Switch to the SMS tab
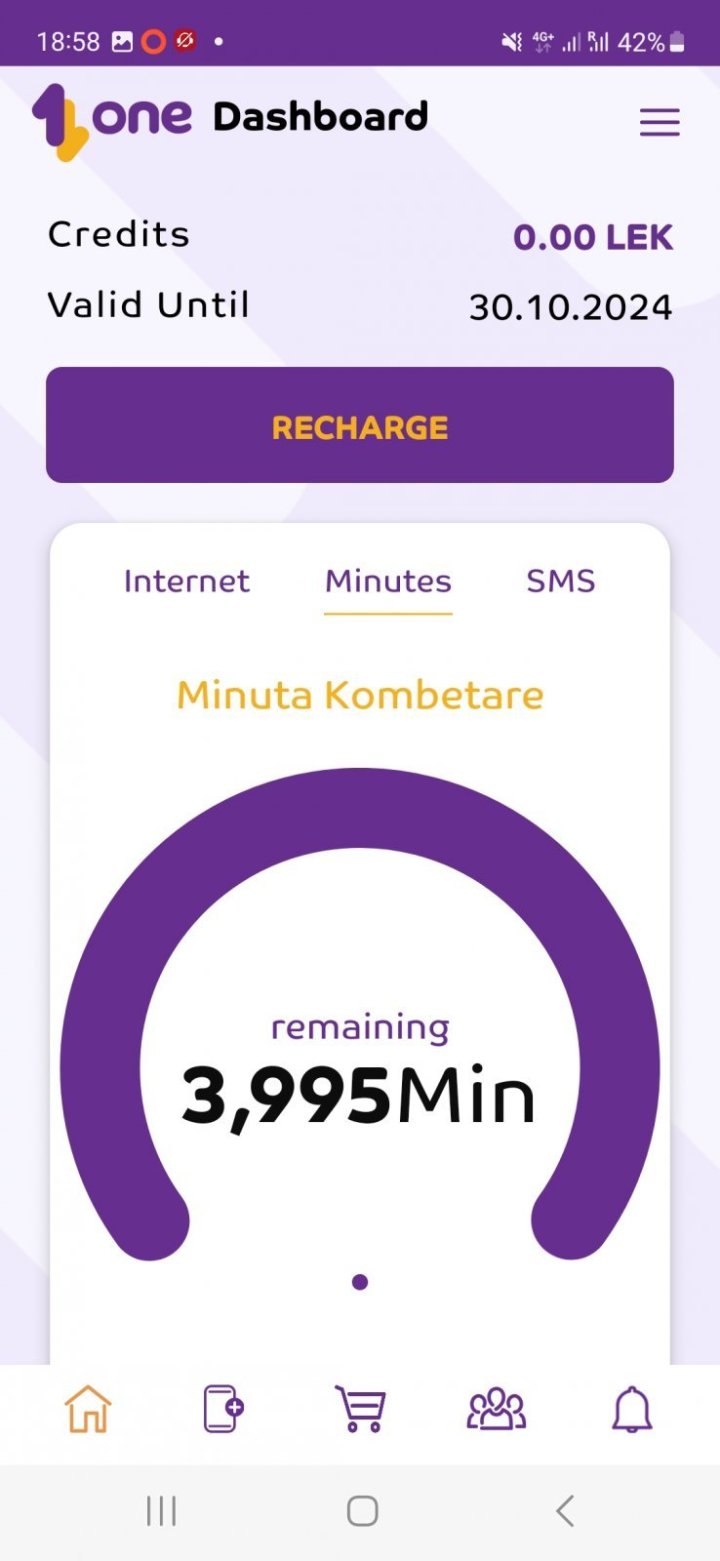The width and height of the screenshot is (720, 1561). (x=560, y=581)
